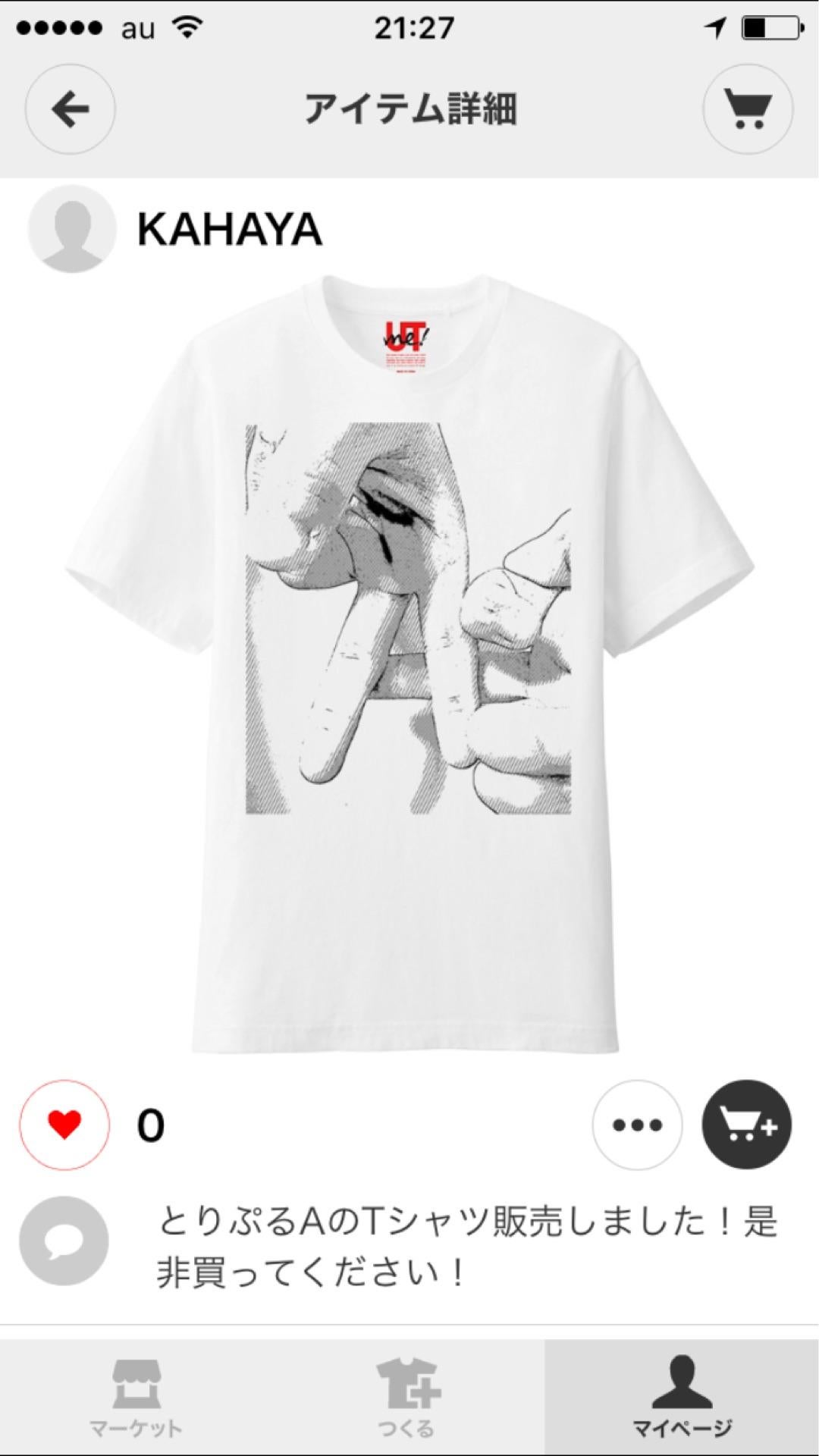The width and height of the screenshot is (819, 1456).
Task: Open the three-dot more options menu
Action: point(637,1125)
